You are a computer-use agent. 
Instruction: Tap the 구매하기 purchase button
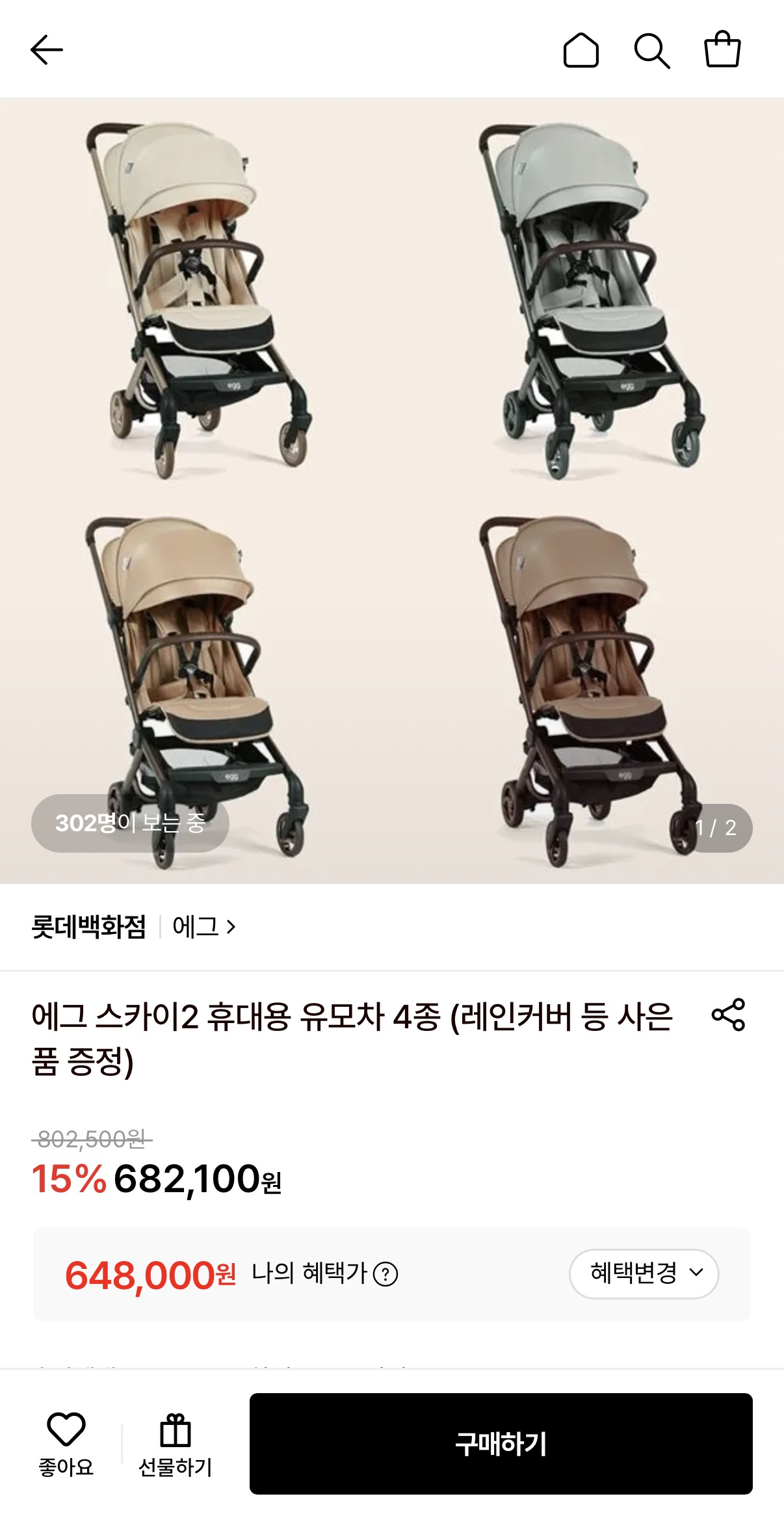[501, 1443]
